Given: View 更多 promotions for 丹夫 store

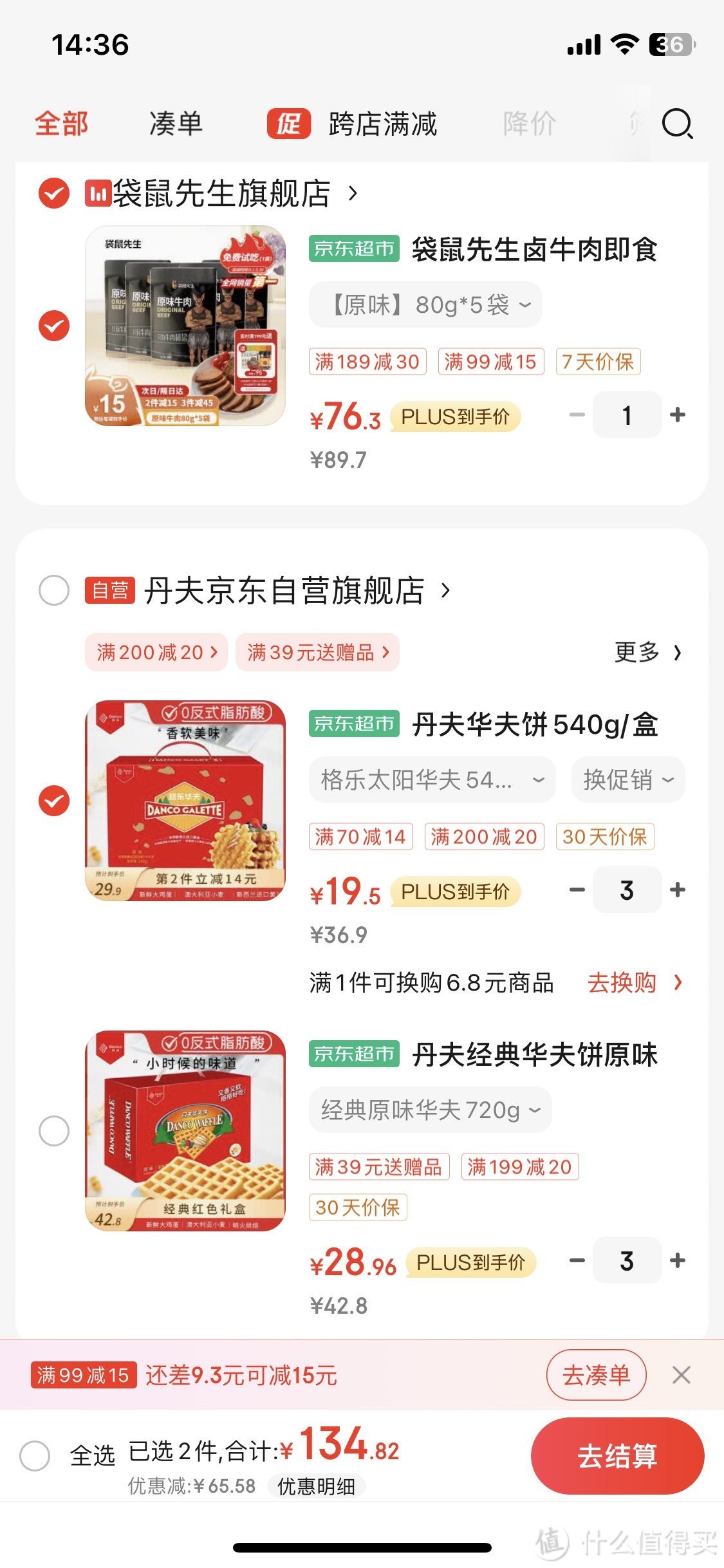Looking at the screenshot, I should pyautogui.click(x=647, y=653).
